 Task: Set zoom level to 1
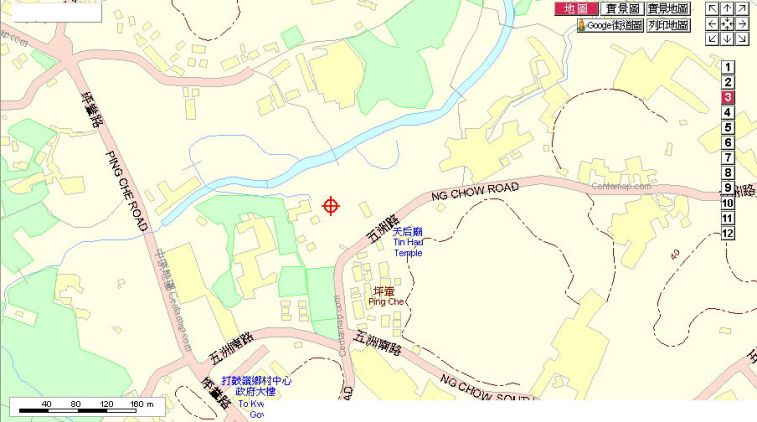(728, 68)
